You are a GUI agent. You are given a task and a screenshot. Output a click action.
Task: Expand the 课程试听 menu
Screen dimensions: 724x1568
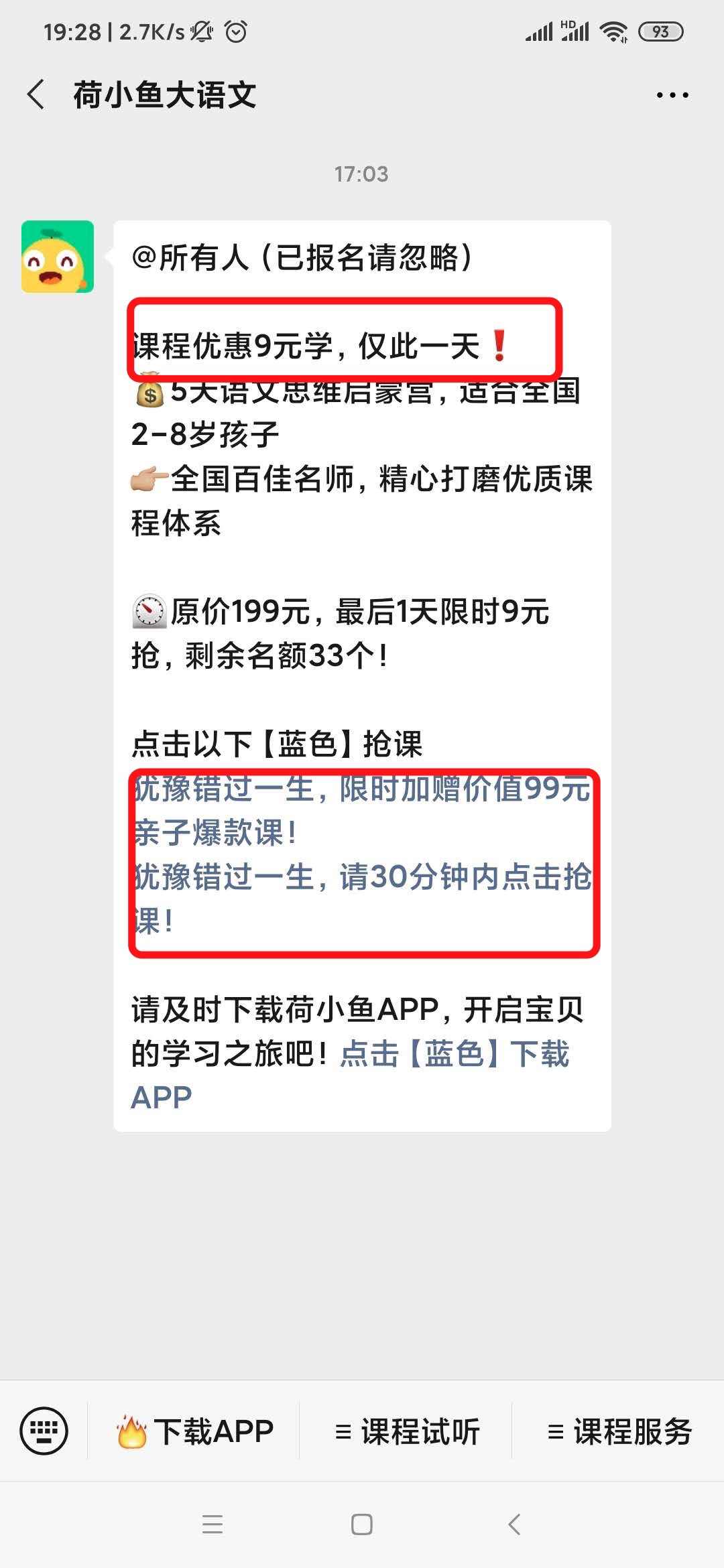coord(406,1432)
